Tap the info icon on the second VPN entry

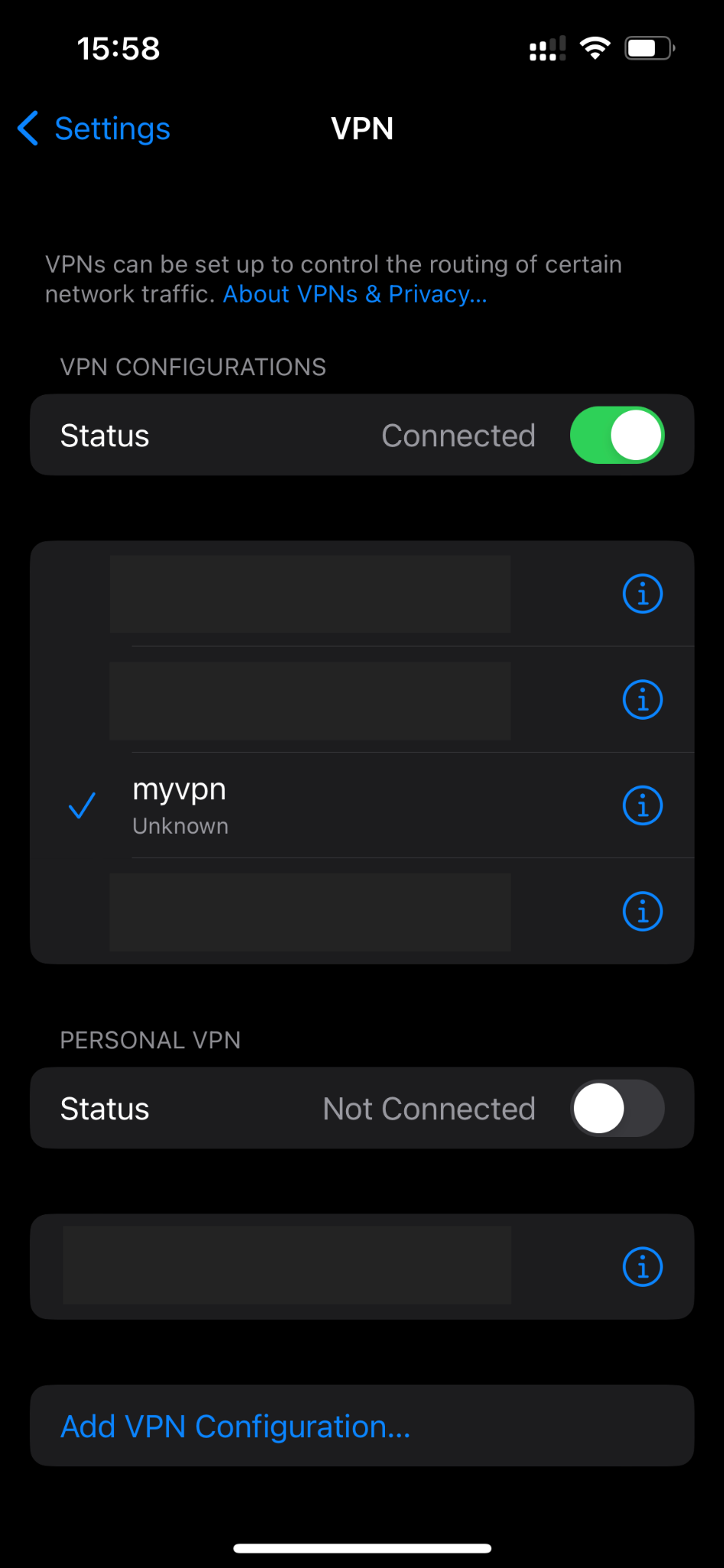click(642, 699)
